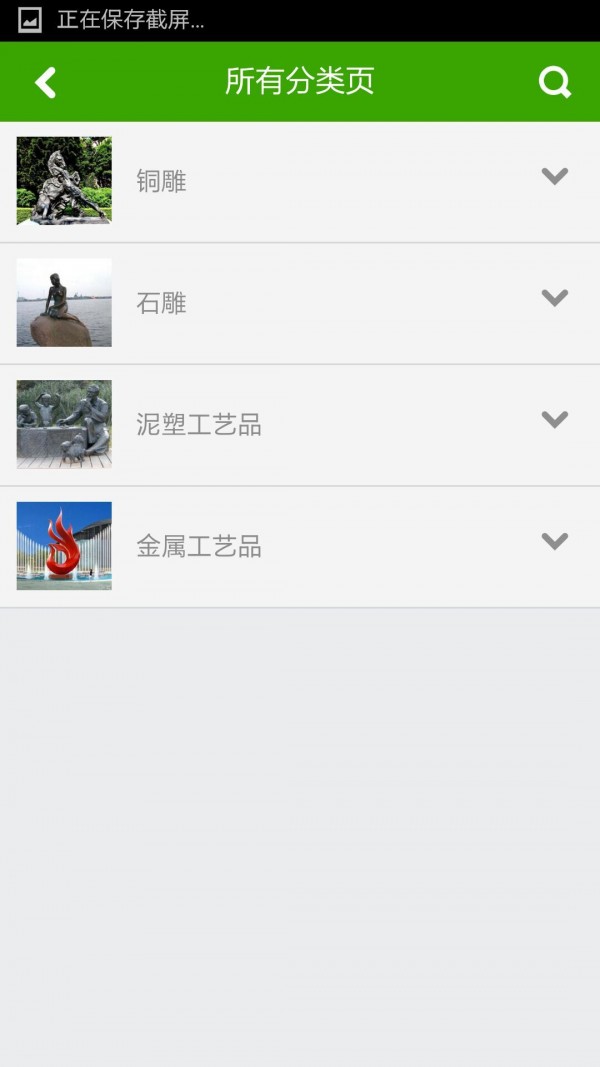
Task: Expand the 石雕 chevron
Action: [554, 298]
